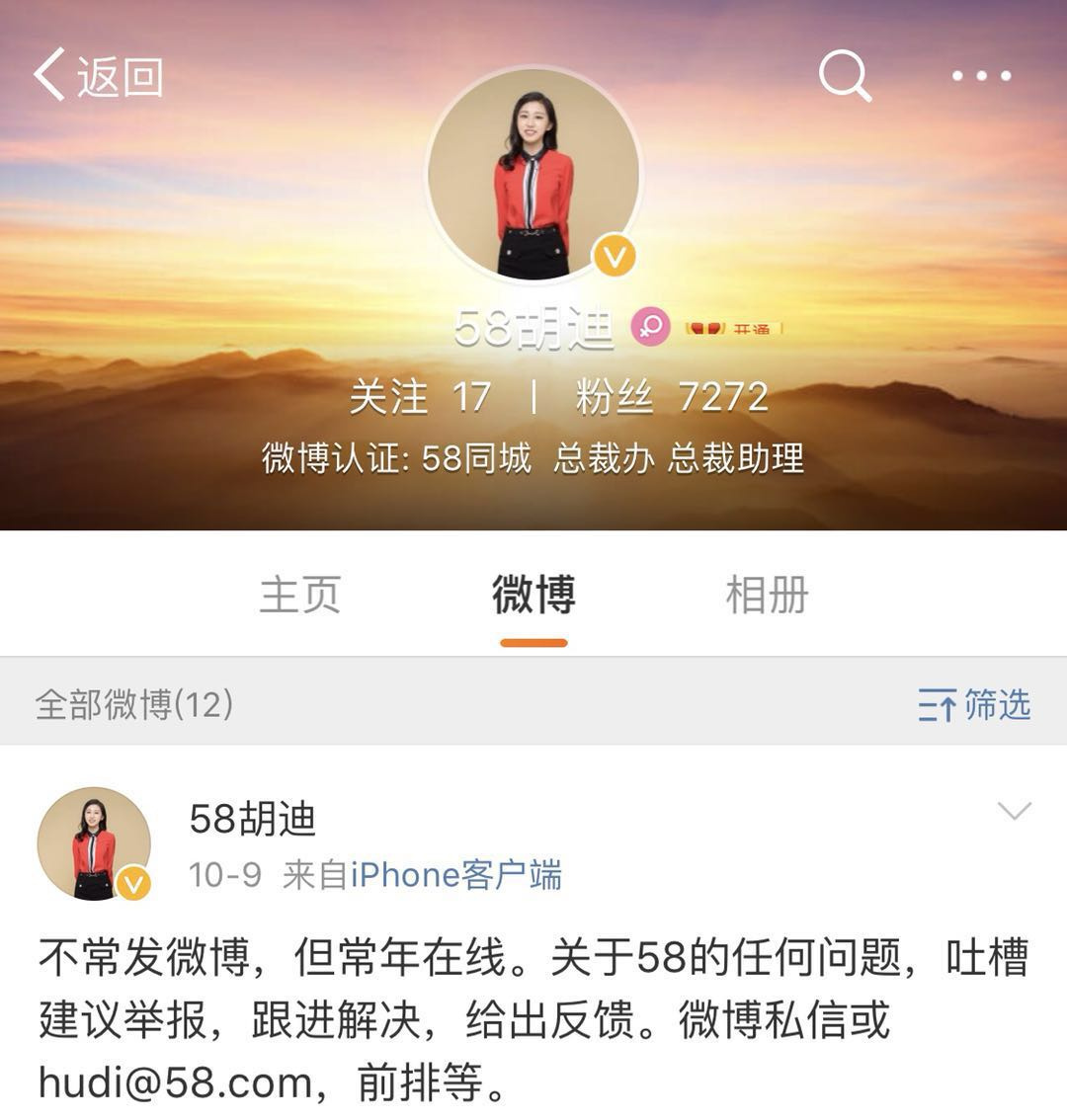This screenshot has height=1120, width=1067.
Task: Open the iPhone客户端 source link
Action: pyautogui.click(x=456, y=875)
